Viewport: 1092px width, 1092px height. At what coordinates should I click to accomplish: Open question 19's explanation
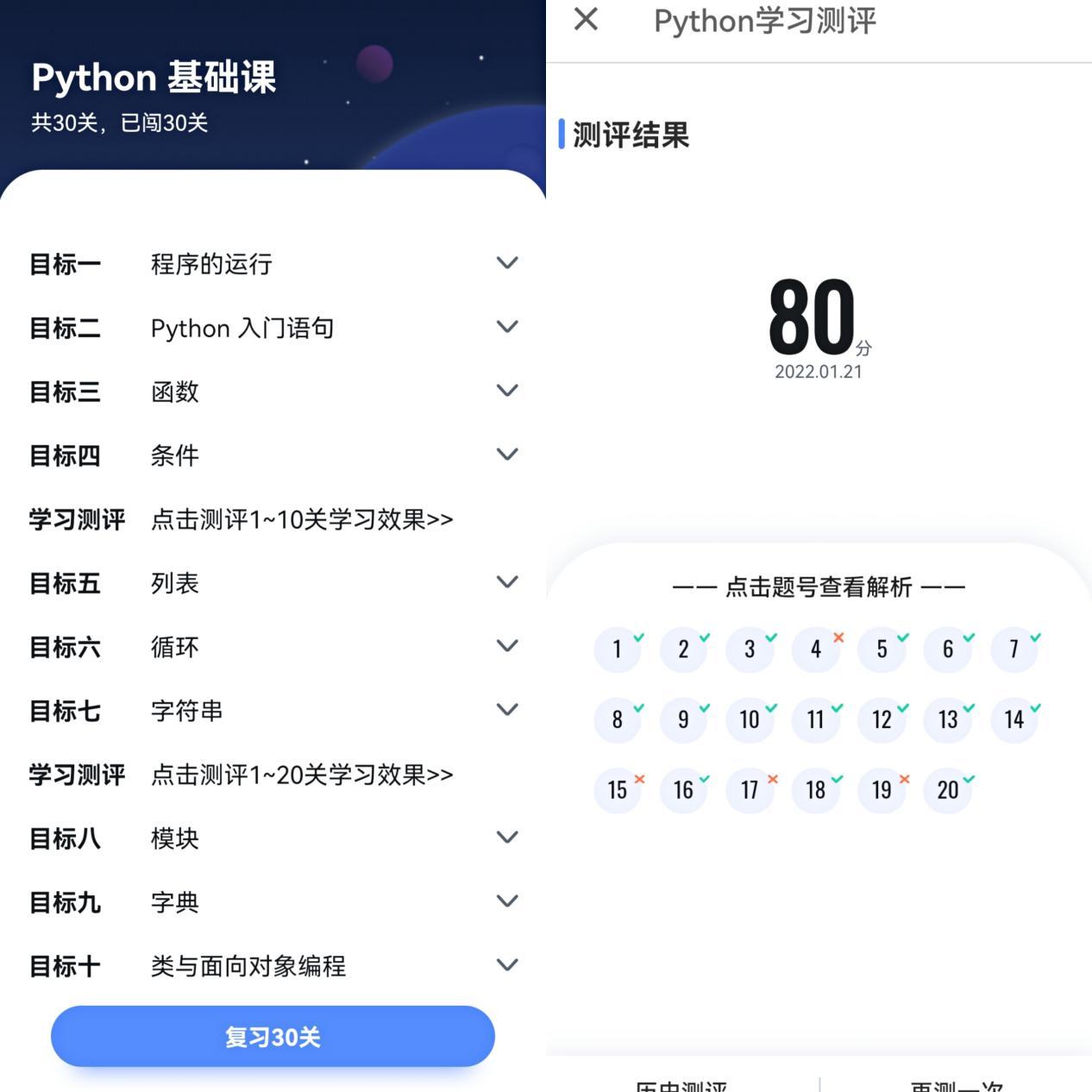pyautogui.click(x=882, y=790)
